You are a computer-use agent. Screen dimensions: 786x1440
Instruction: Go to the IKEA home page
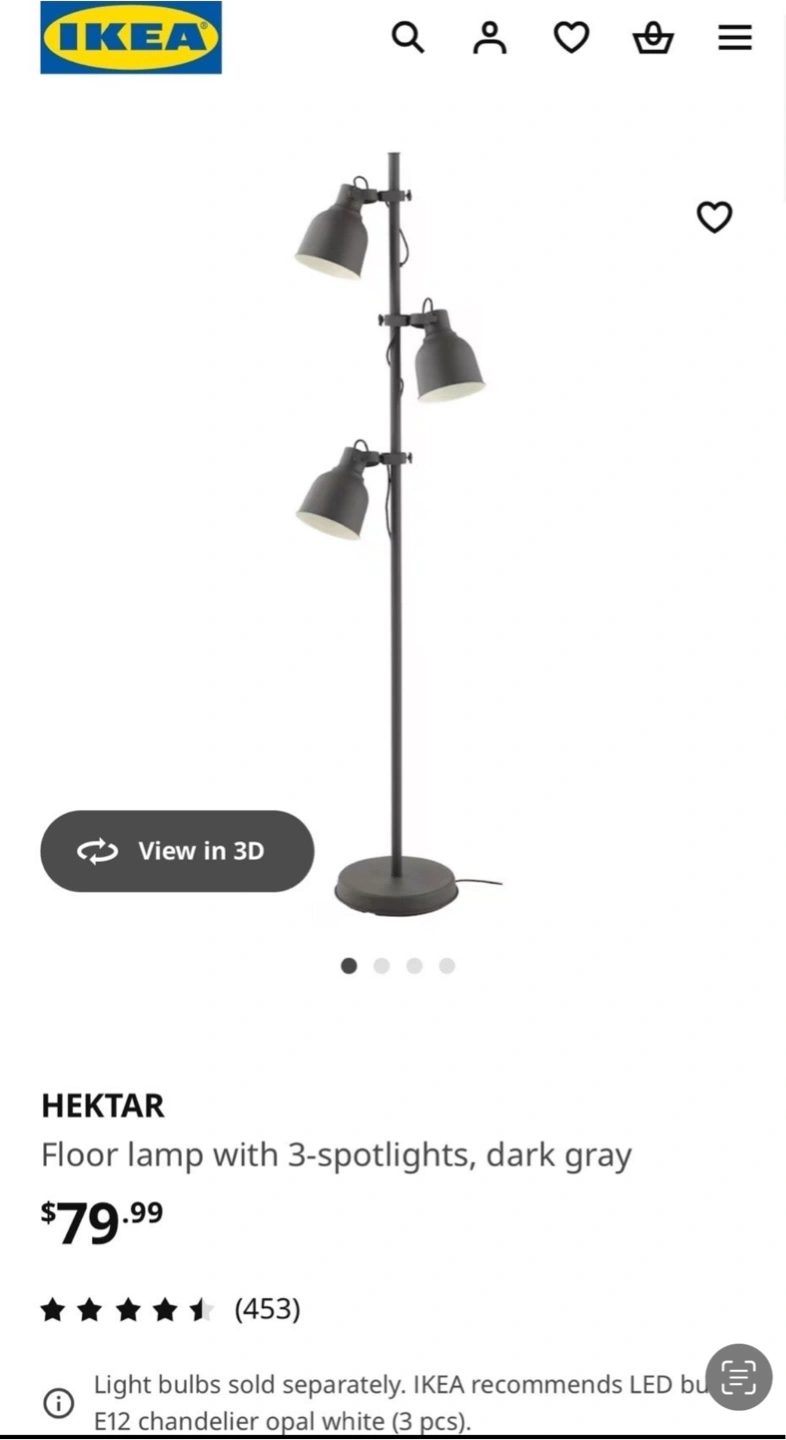[x=131, y=38]
